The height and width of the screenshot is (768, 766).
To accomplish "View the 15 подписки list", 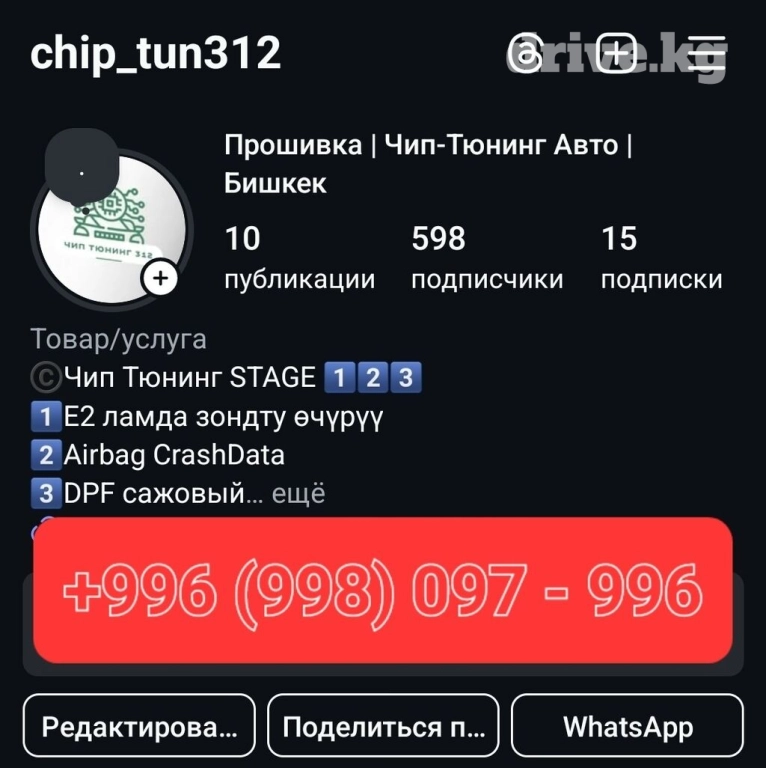I will [x=661, y=258].
